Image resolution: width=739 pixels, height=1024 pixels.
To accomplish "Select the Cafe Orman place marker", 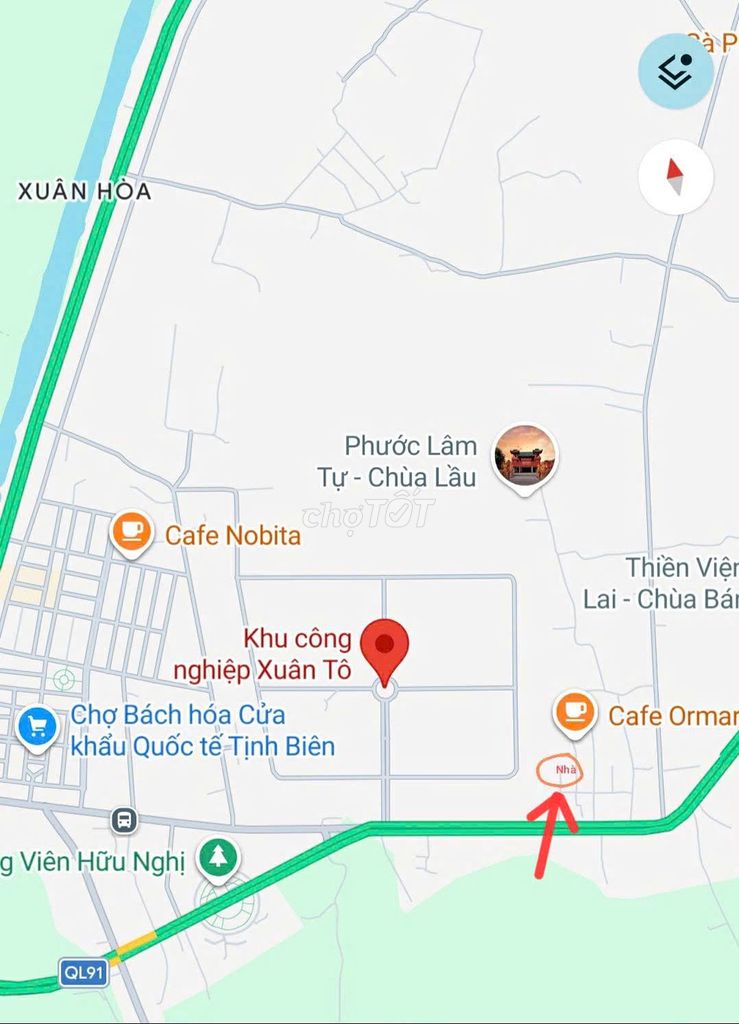I will 574,712.
